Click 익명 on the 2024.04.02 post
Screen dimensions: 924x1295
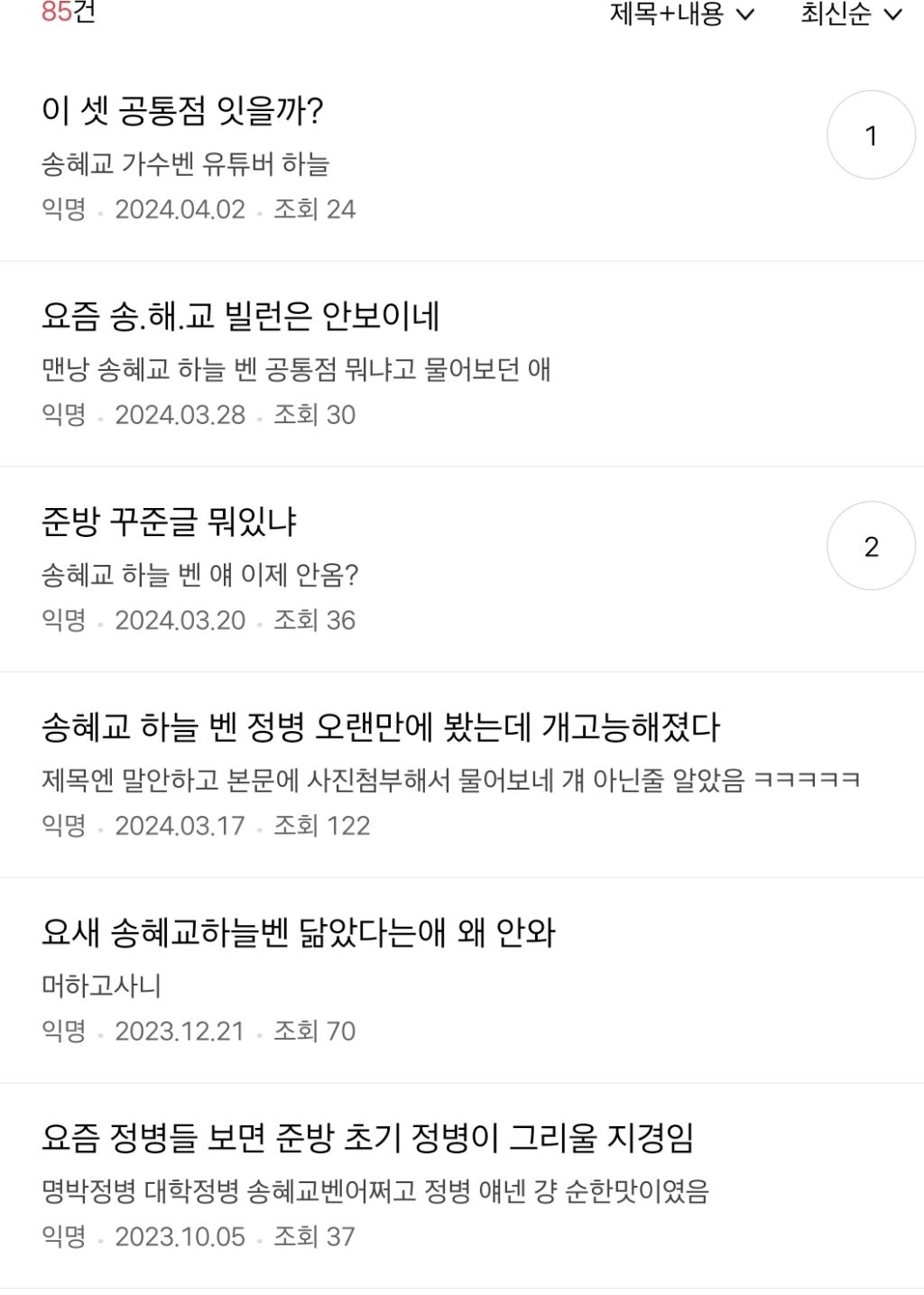click(63, 208)
